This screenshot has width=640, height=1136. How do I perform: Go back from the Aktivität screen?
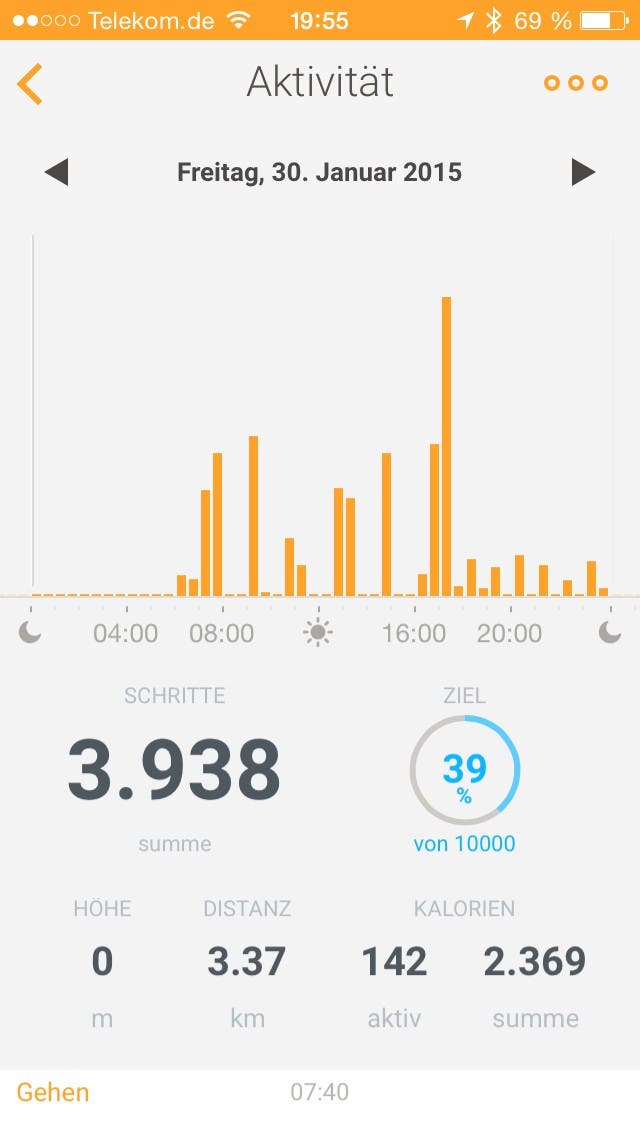point(30,84)
